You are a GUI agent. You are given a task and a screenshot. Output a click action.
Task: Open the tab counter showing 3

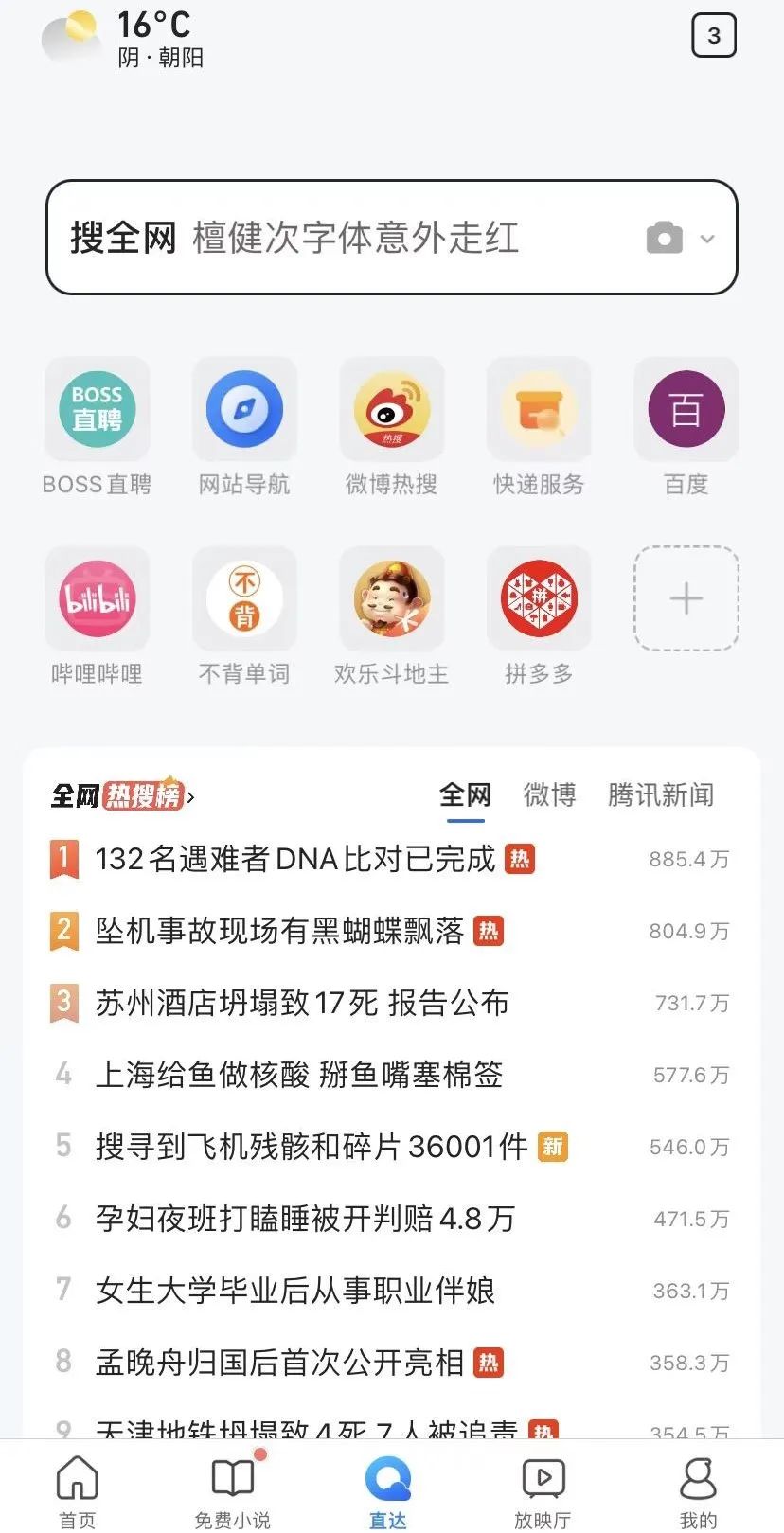pos(713,36)
